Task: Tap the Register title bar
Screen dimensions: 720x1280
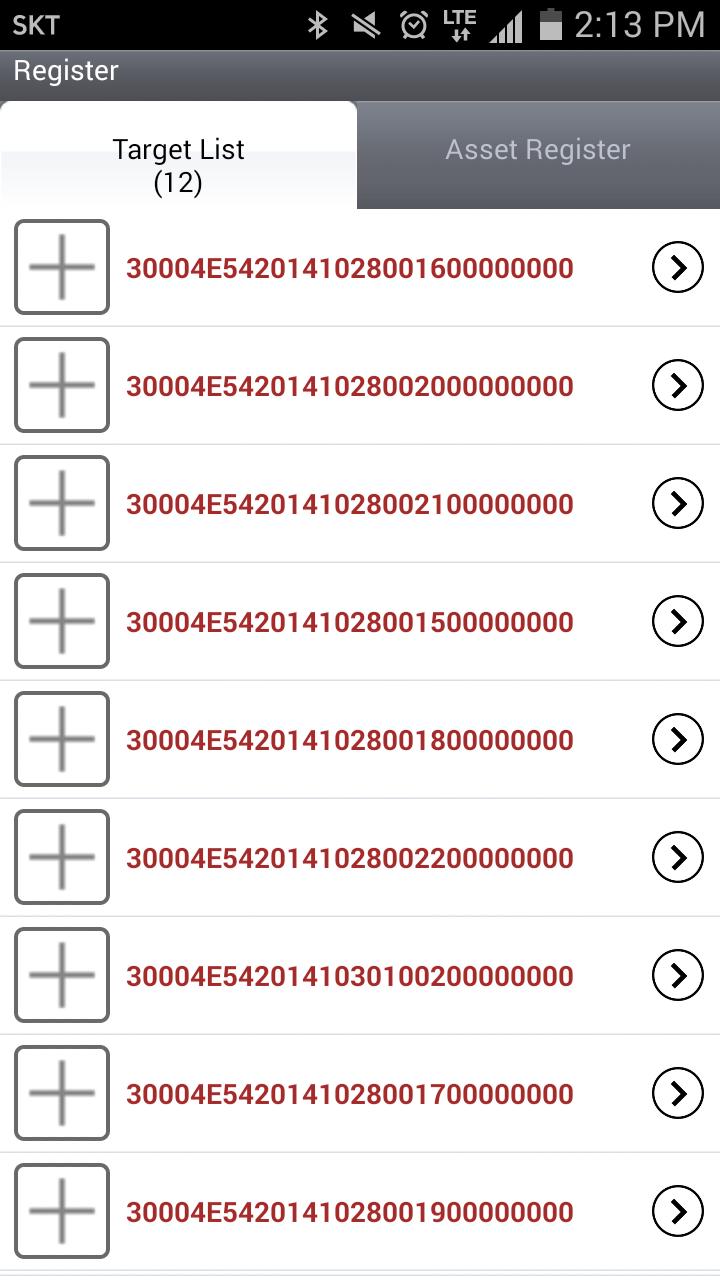Action: (360, 72)
